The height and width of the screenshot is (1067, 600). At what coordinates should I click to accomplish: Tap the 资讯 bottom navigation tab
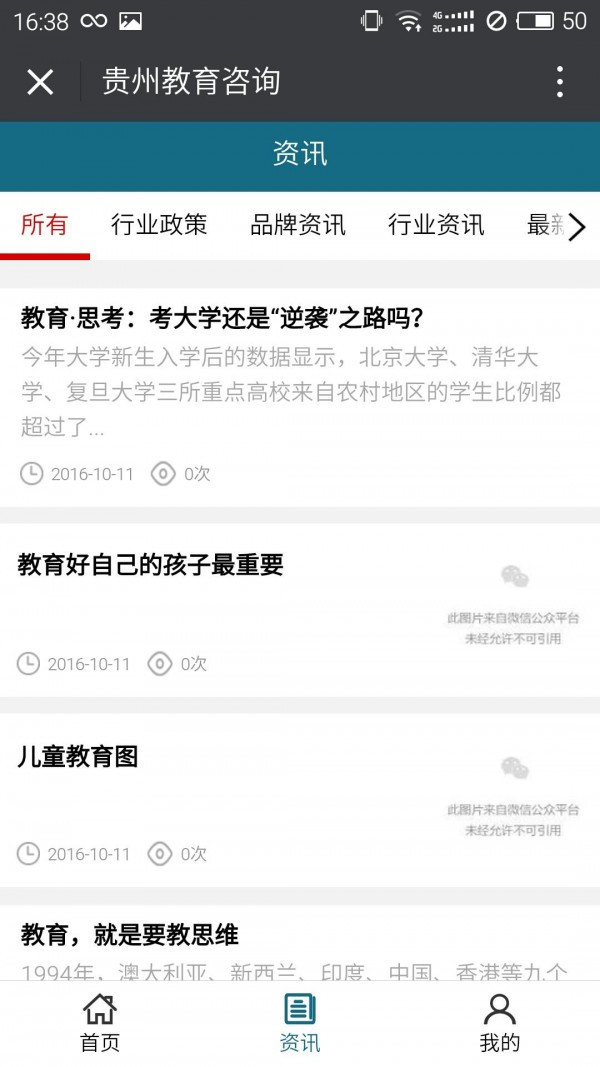[x=300, y=1022]
